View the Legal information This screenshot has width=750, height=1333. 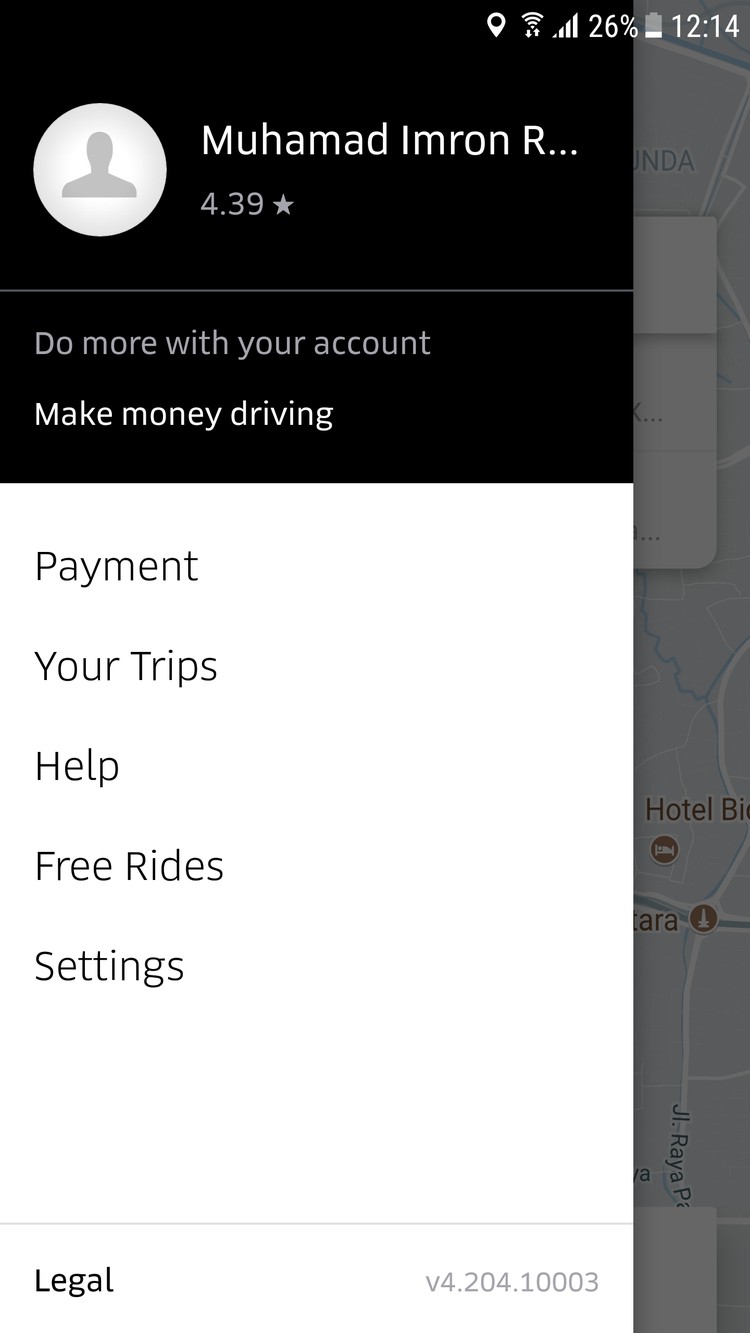click(x=74, y=1281)
